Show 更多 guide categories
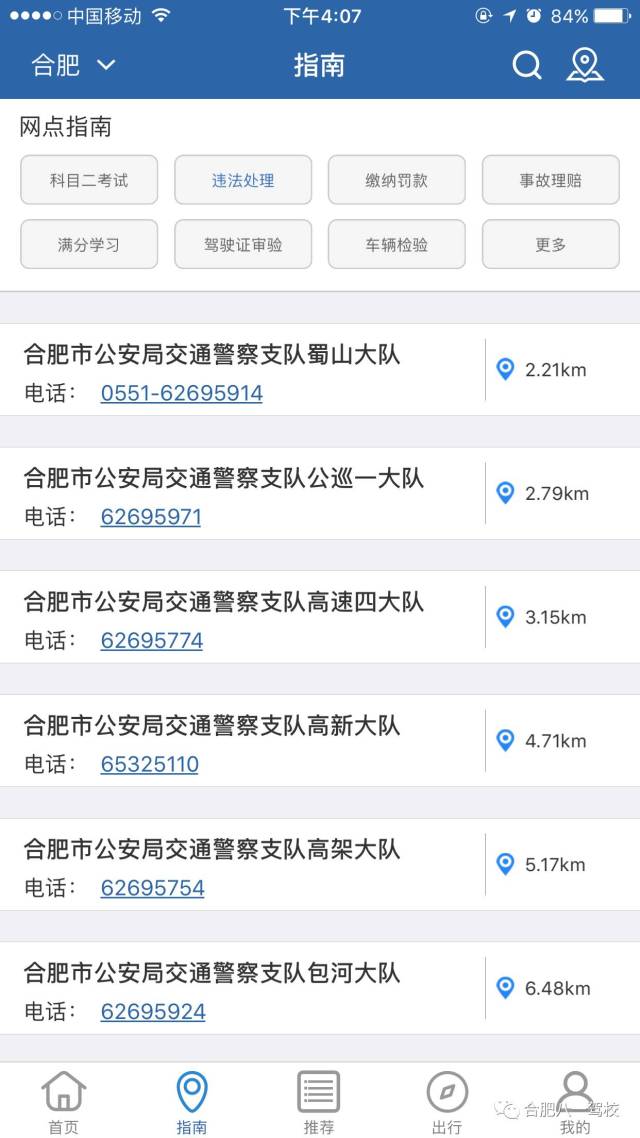 [x=550, y=245]
